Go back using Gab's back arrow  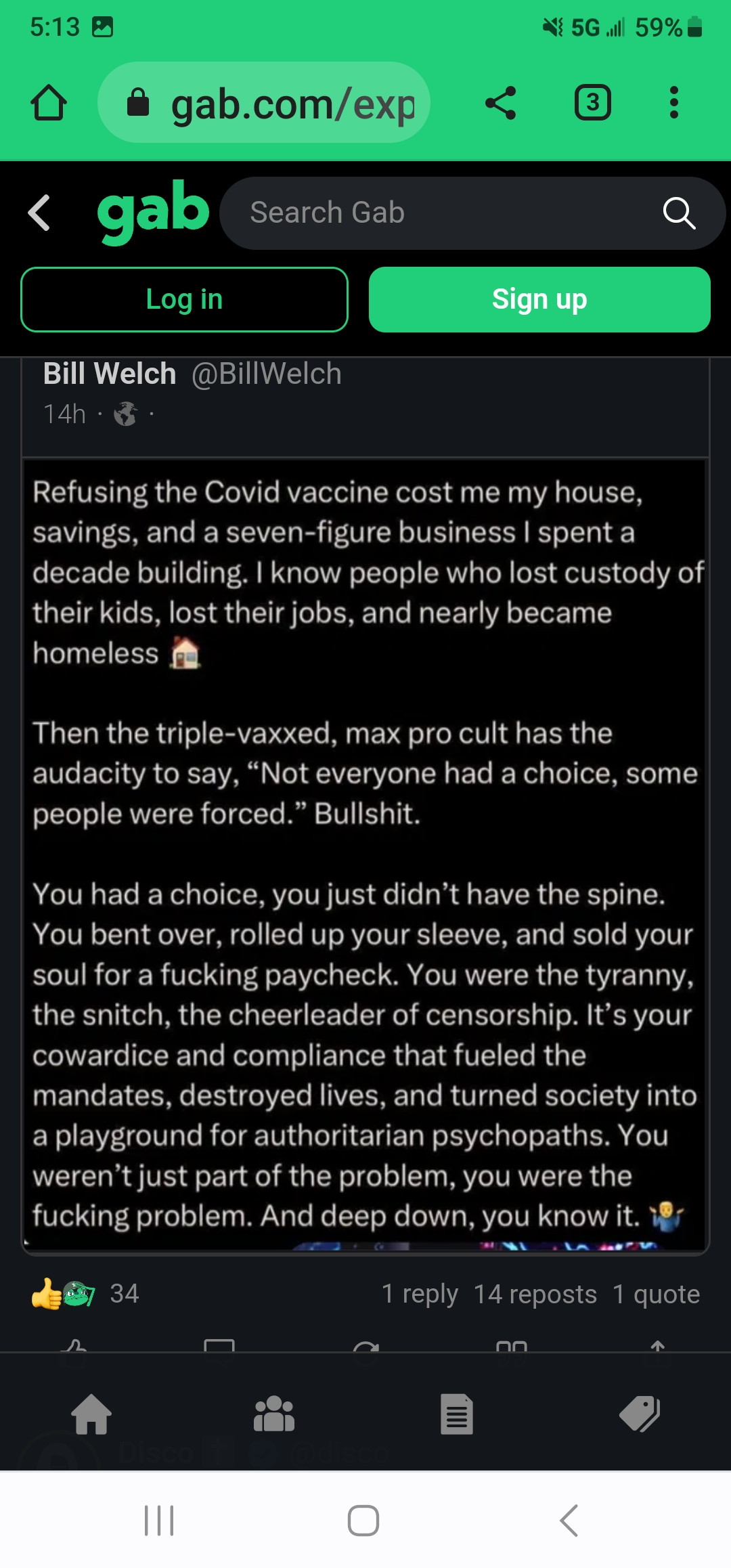39,213
